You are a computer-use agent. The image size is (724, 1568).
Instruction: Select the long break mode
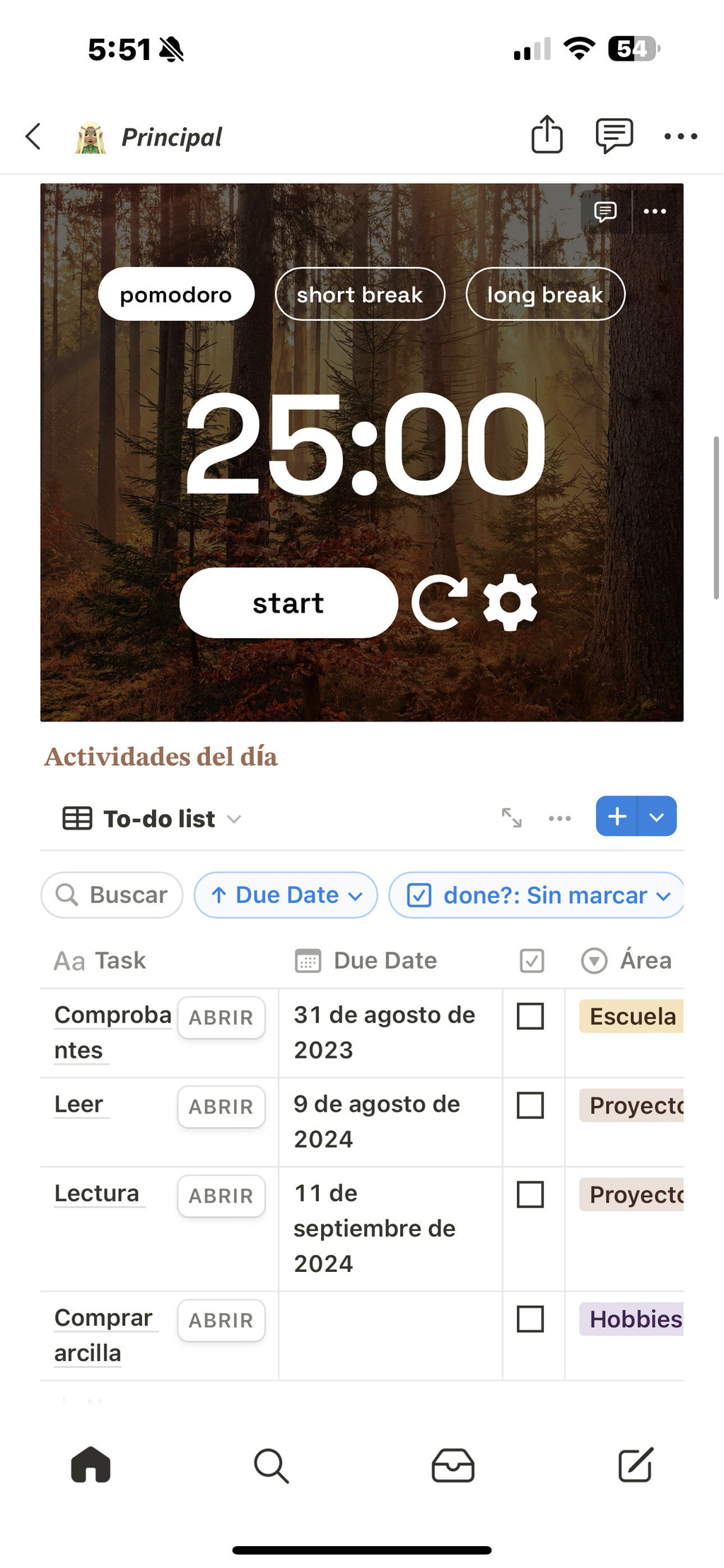tap(545, 294)
